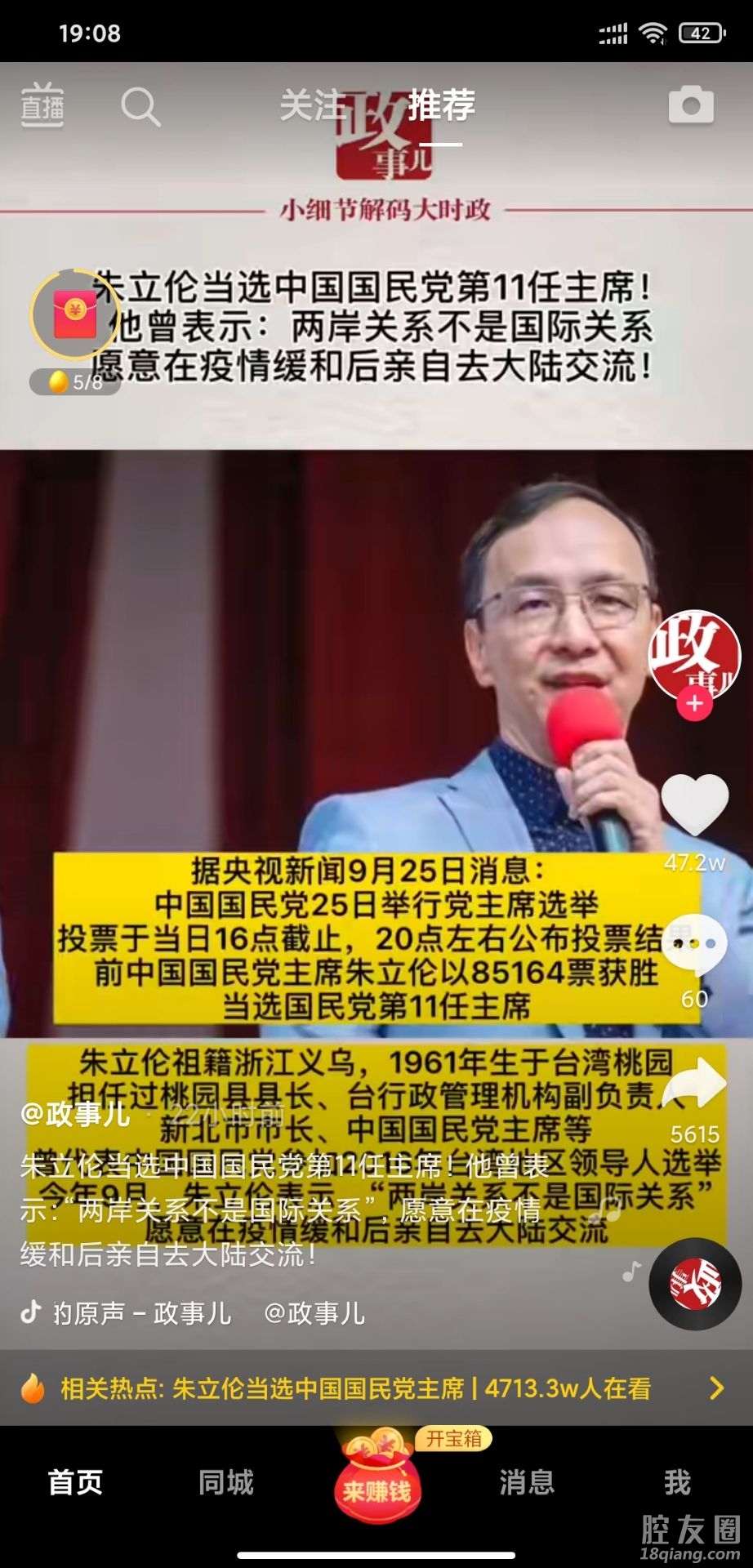Open the live stream (直播) icon
Viewport: 753px width, 1568px height.
coord(42,106)
